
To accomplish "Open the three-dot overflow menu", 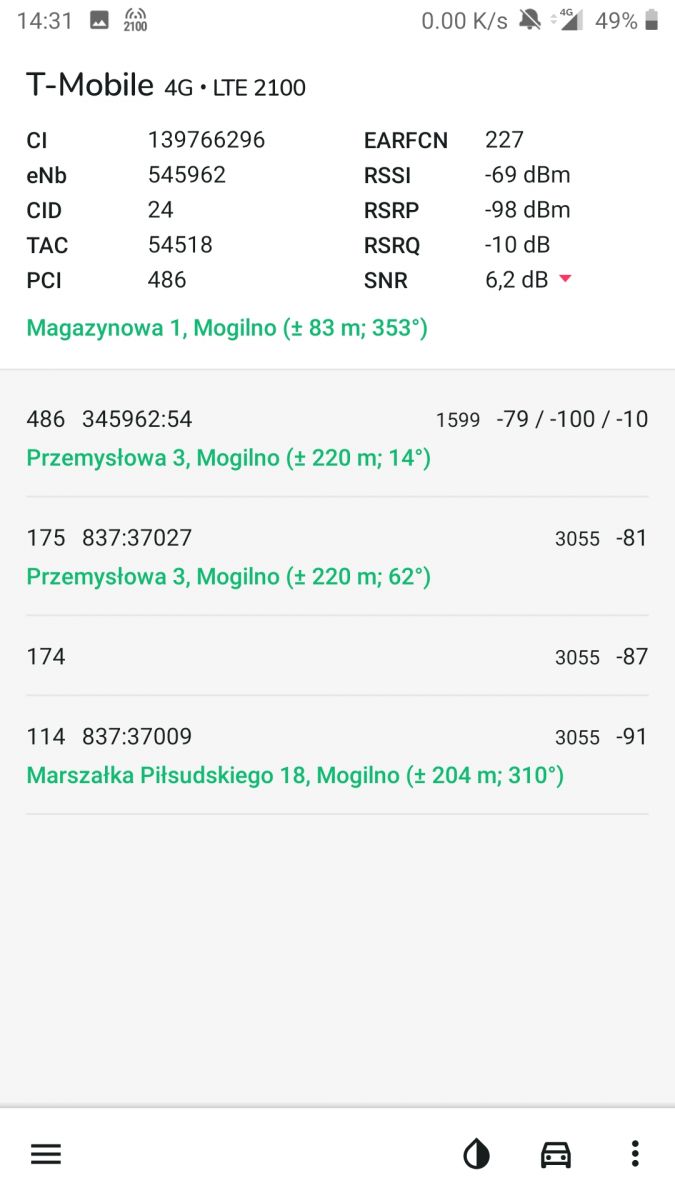I will point(635,1154).
